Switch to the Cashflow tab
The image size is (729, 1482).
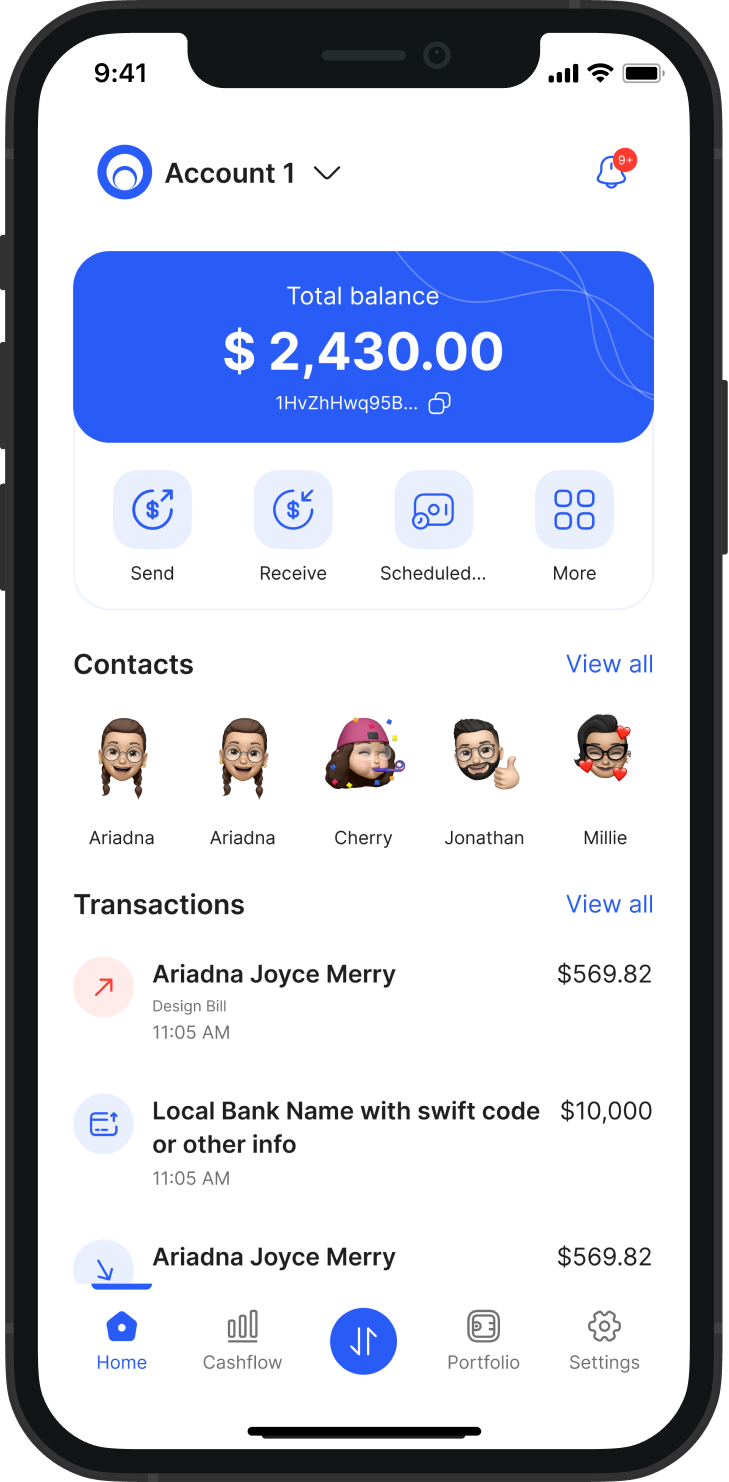(242, 1341)
